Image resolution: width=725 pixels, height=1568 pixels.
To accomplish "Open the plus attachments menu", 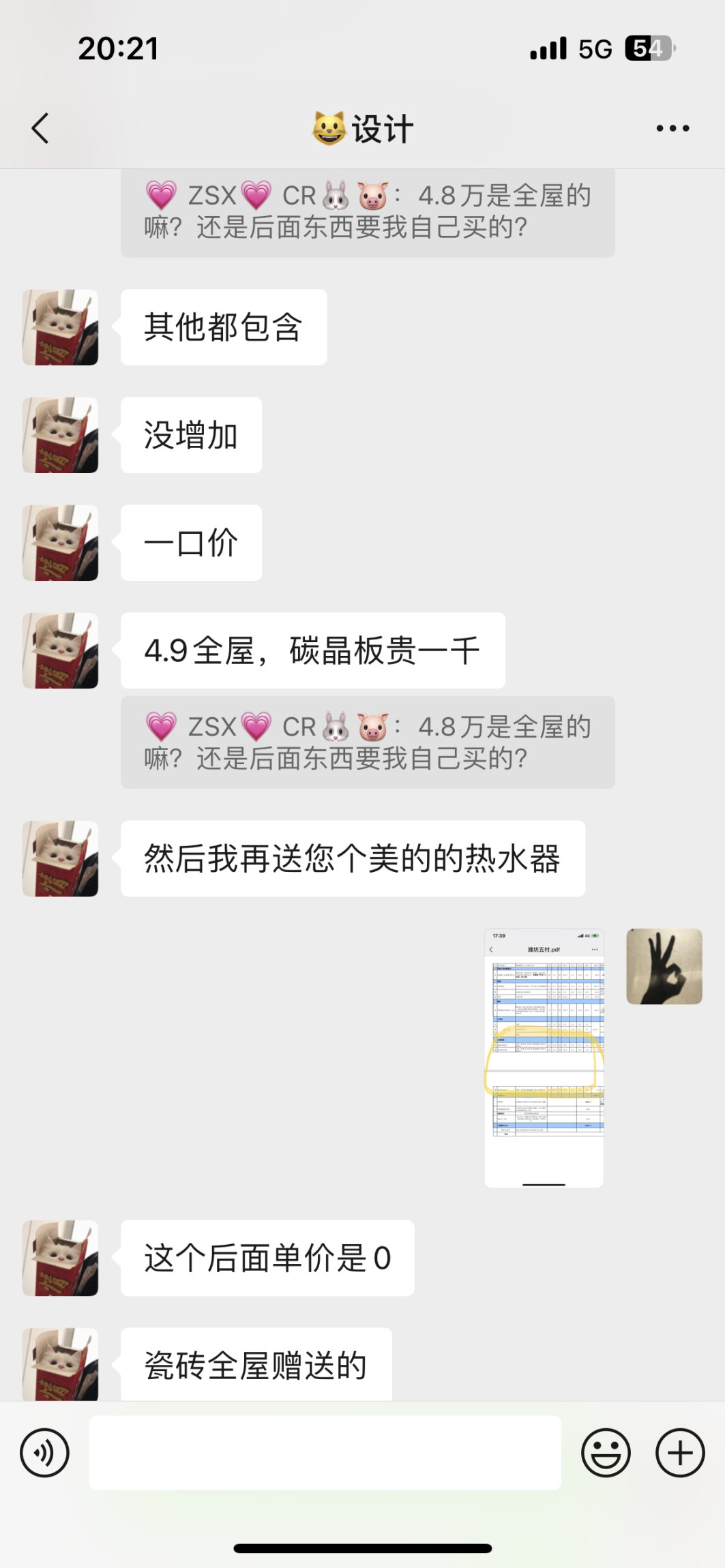I will (679, 1452).
